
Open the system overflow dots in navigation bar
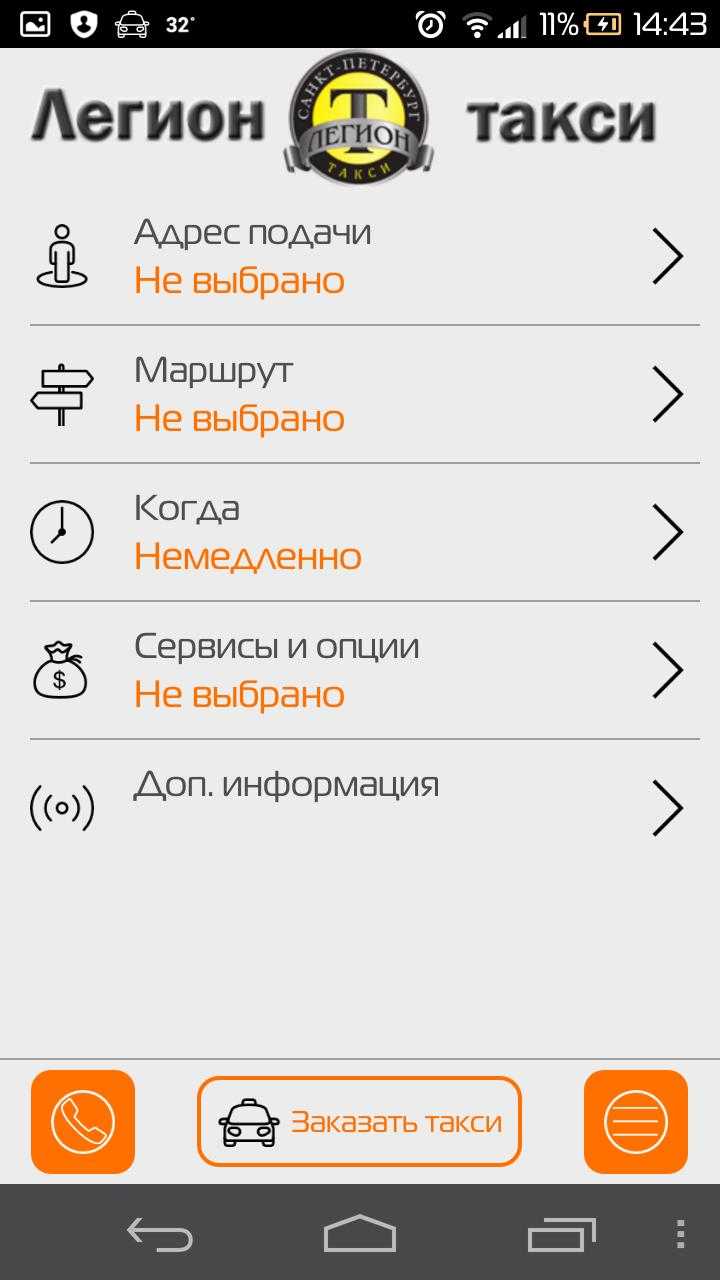pyautogui.click(x=681, y=1234)
